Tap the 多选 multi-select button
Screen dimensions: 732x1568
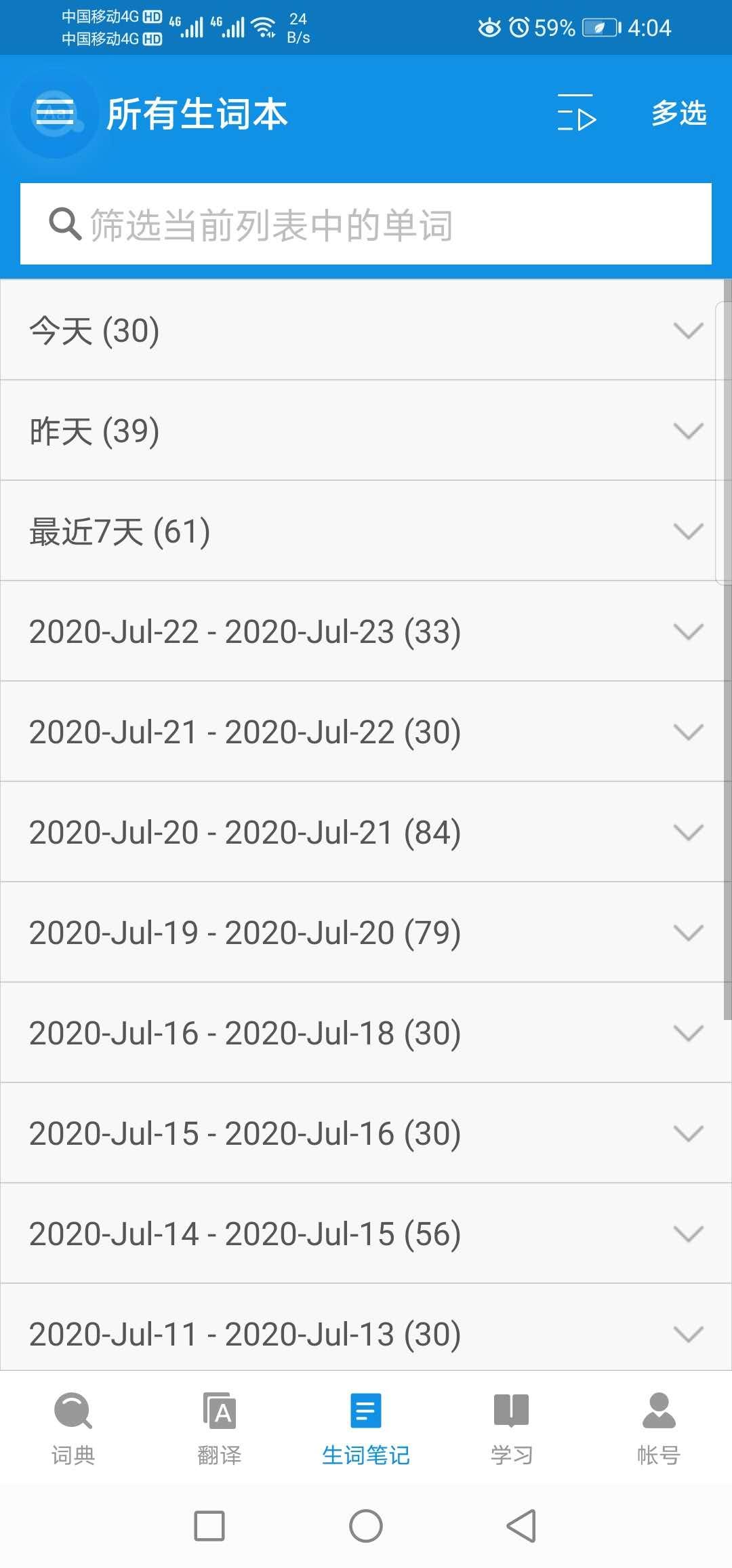click(x=678, y=114)
